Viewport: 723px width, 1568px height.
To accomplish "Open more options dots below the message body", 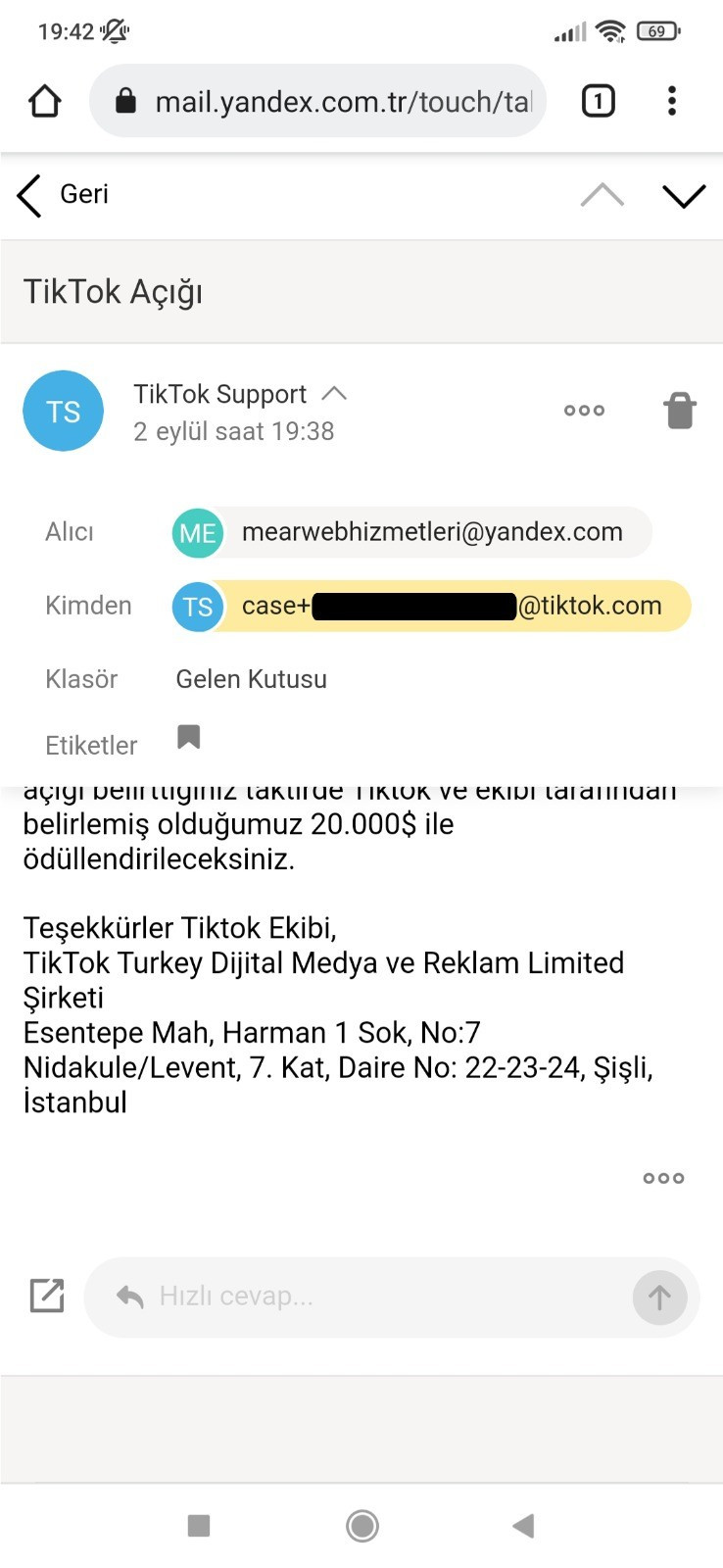I will pos(663,1178).
